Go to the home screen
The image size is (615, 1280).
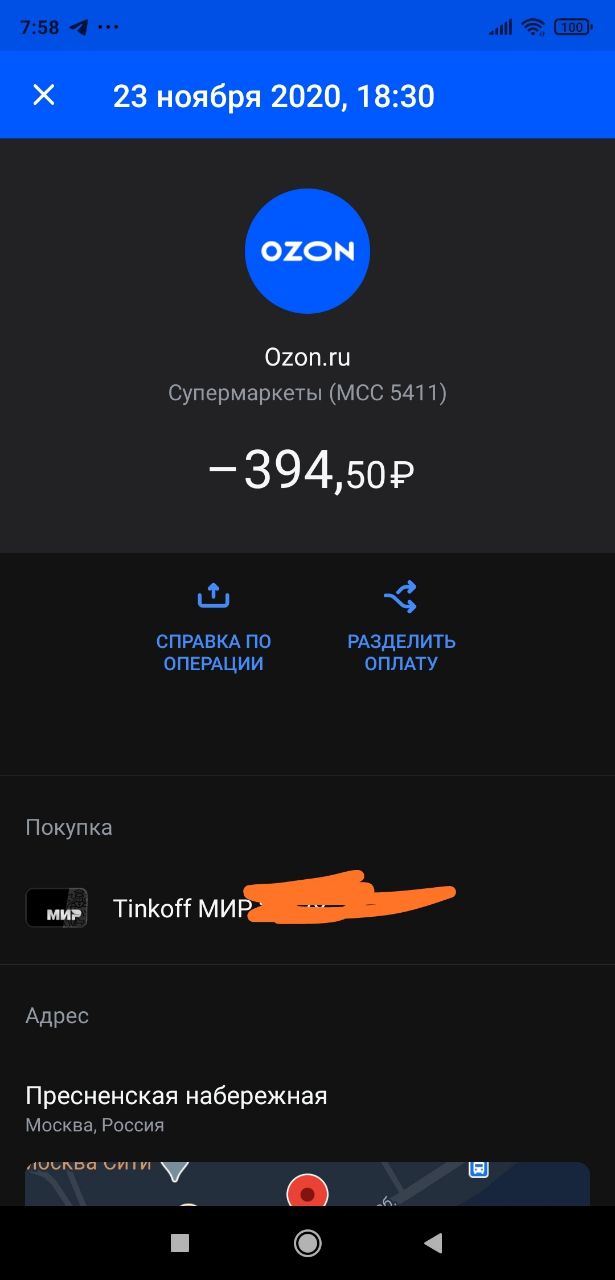[307, 1243]
